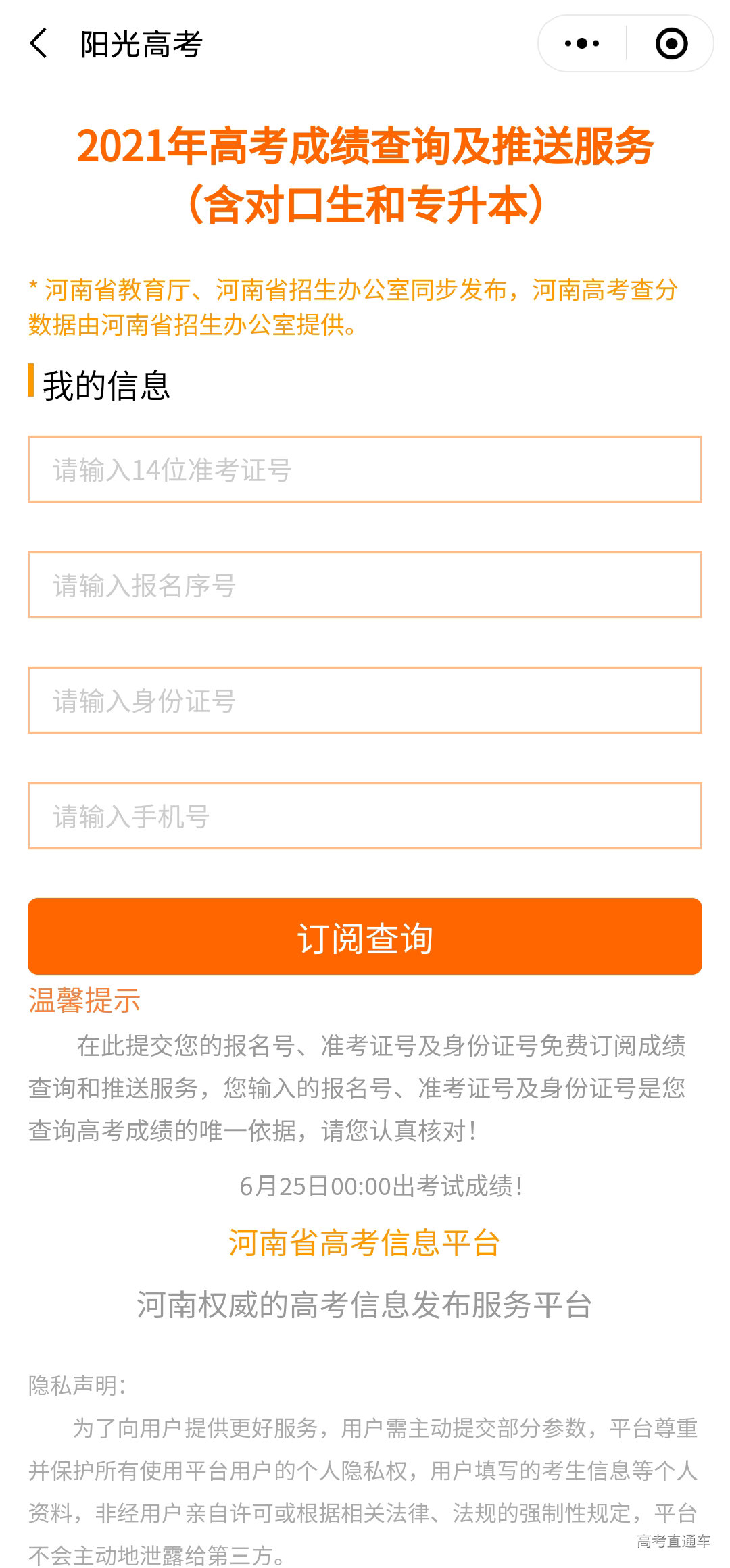The height and width of the screenshot is (1568, 730).
Task: Click the 14位准考证号 input field
Action: click(x=364, y=470)
